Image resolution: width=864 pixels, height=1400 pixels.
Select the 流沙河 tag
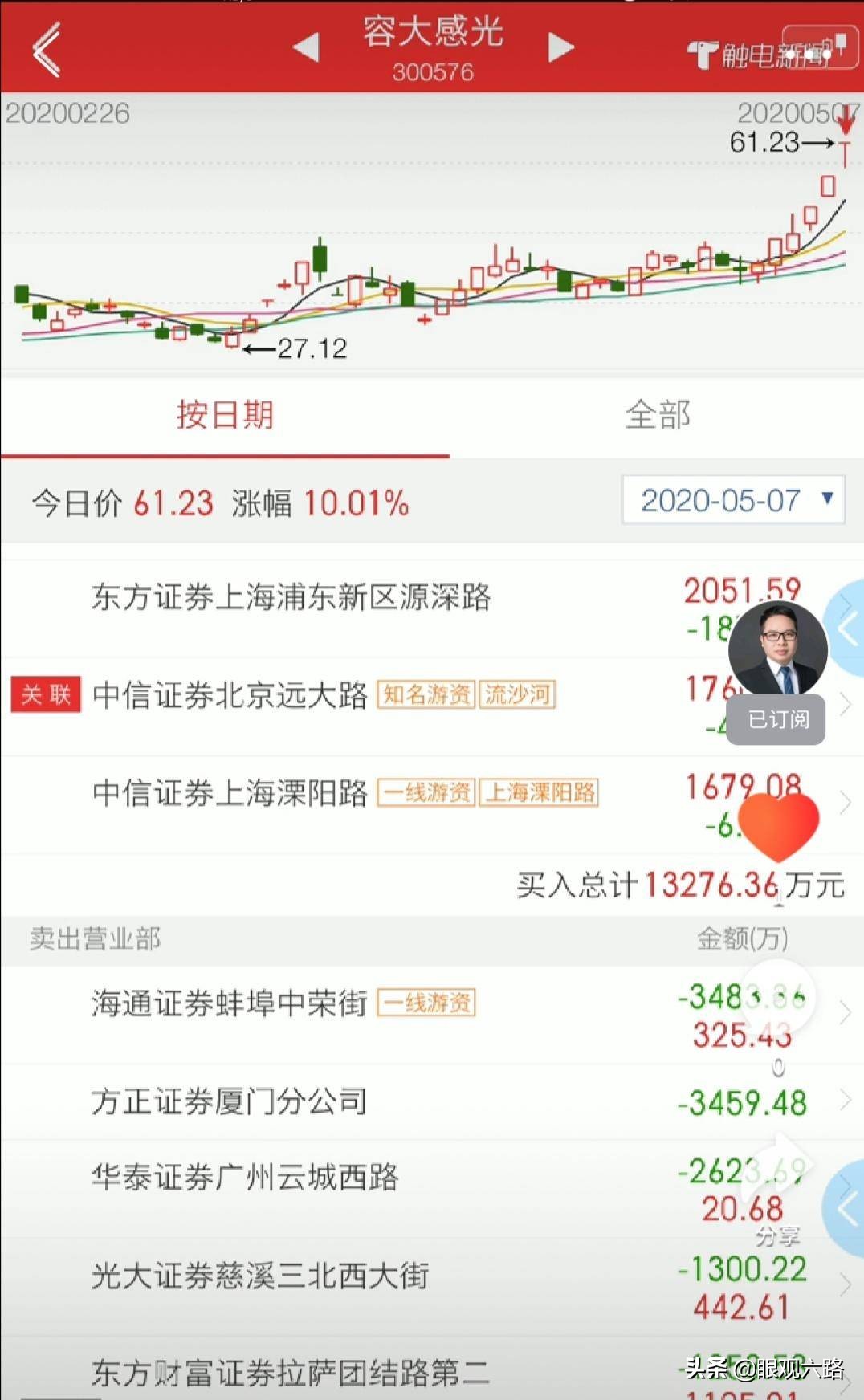pos(516,695)
